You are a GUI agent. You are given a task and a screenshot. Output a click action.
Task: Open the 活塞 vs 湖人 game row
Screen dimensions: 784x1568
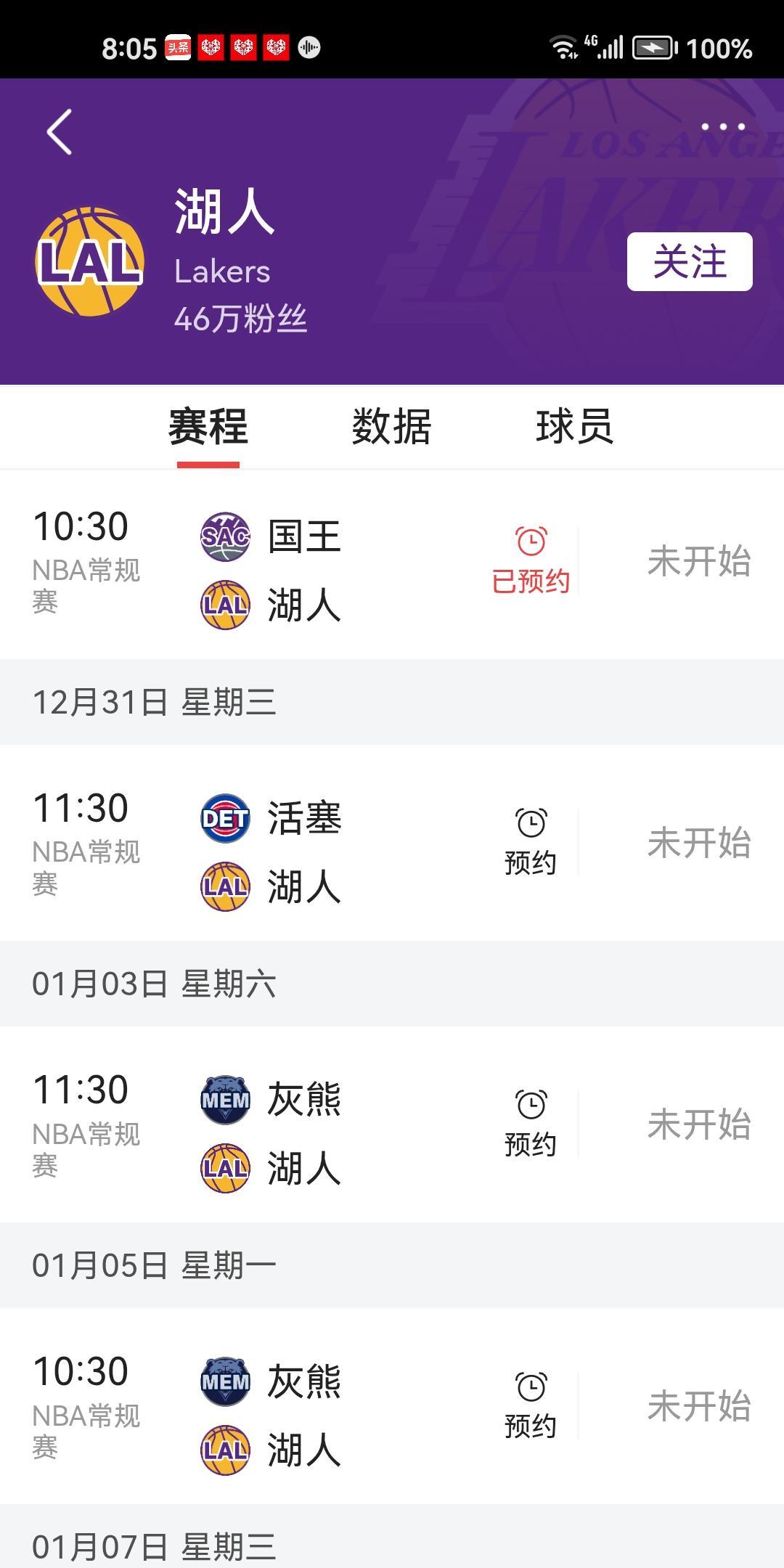click(392, 843)
